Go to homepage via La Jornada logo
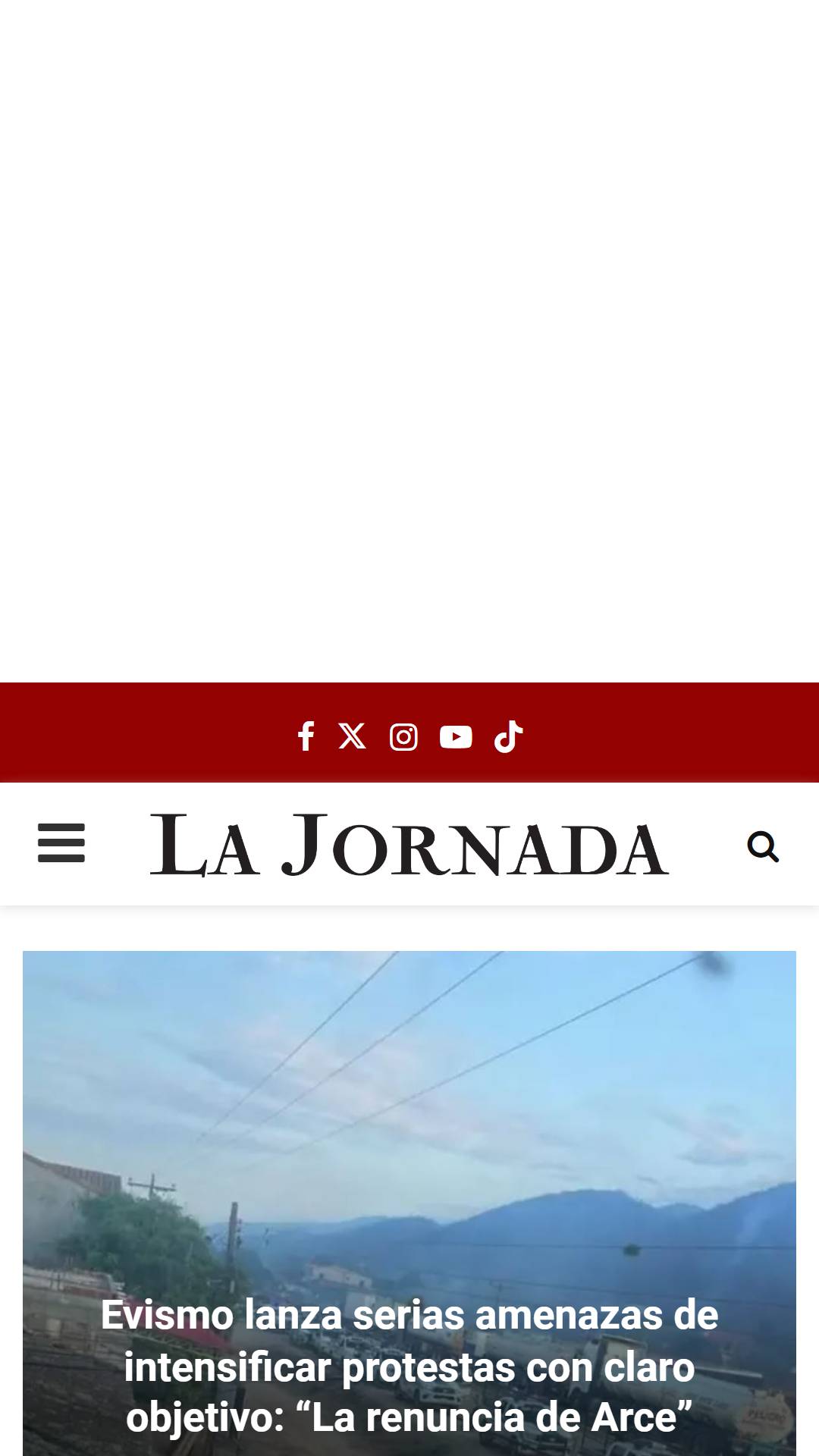The image size is (819, 1456). point(409,845)
